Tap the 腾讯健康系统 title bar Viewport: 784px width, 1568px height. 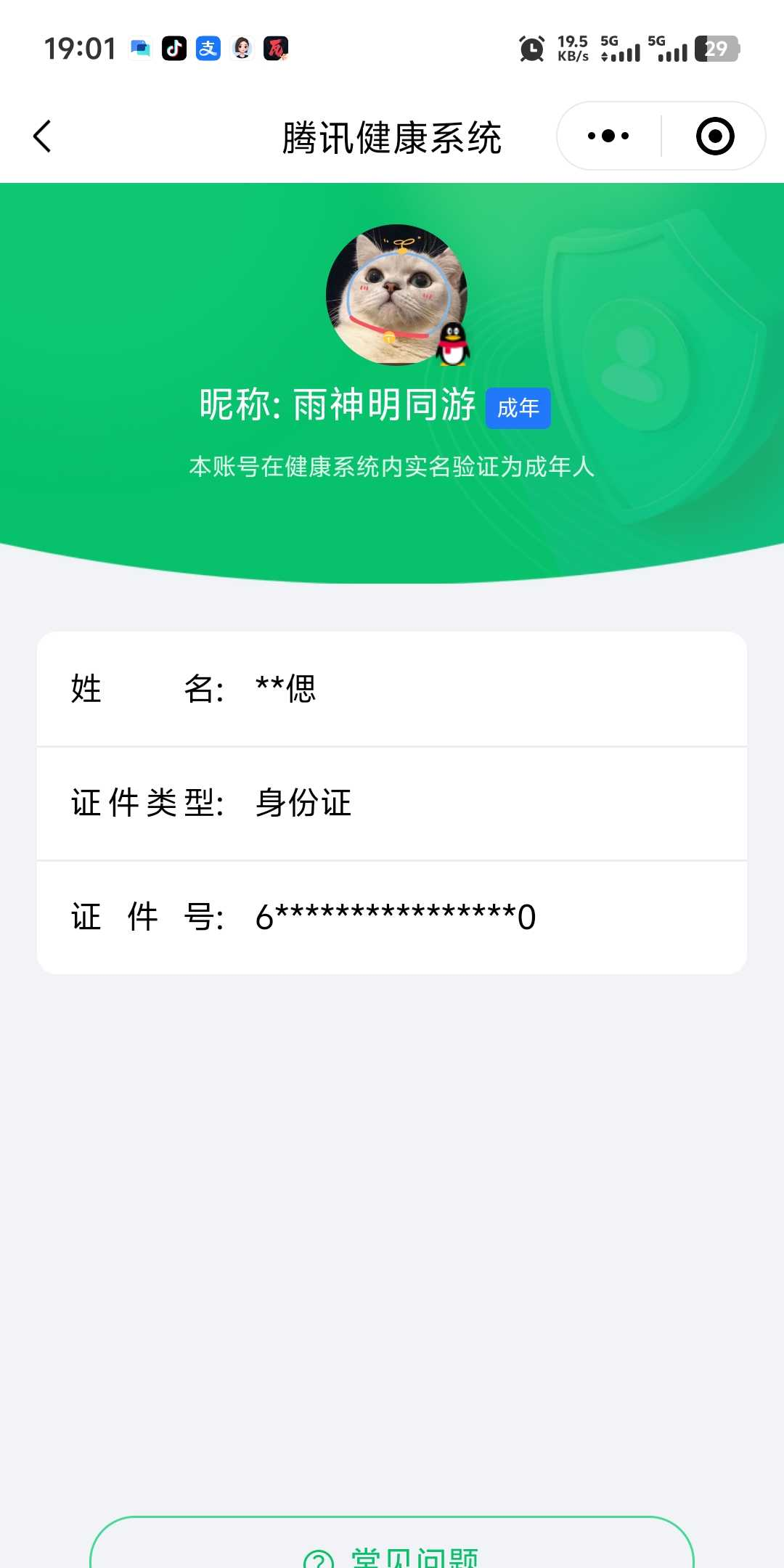pyautogui.click(x=392, y=138)
